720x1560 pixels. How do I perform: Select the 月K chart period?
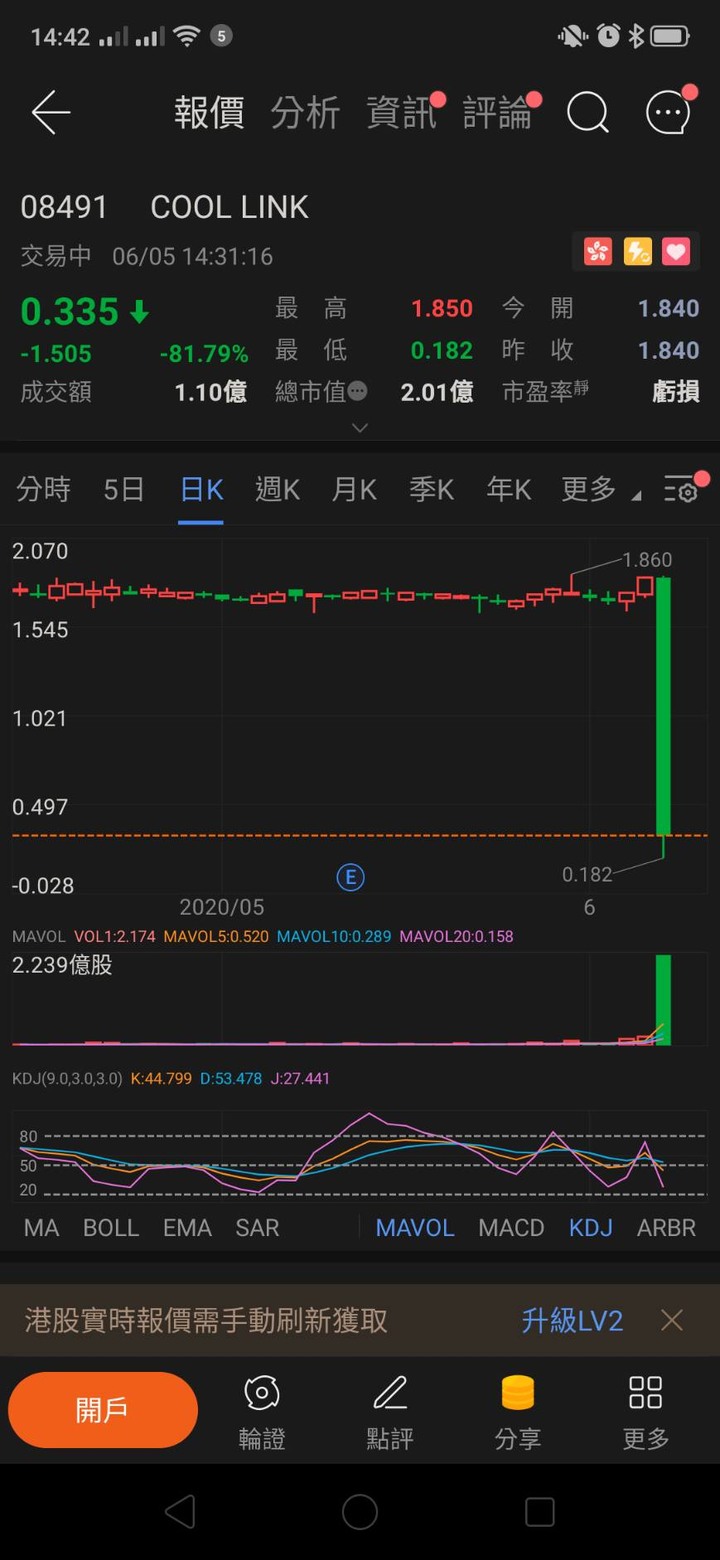354,489
